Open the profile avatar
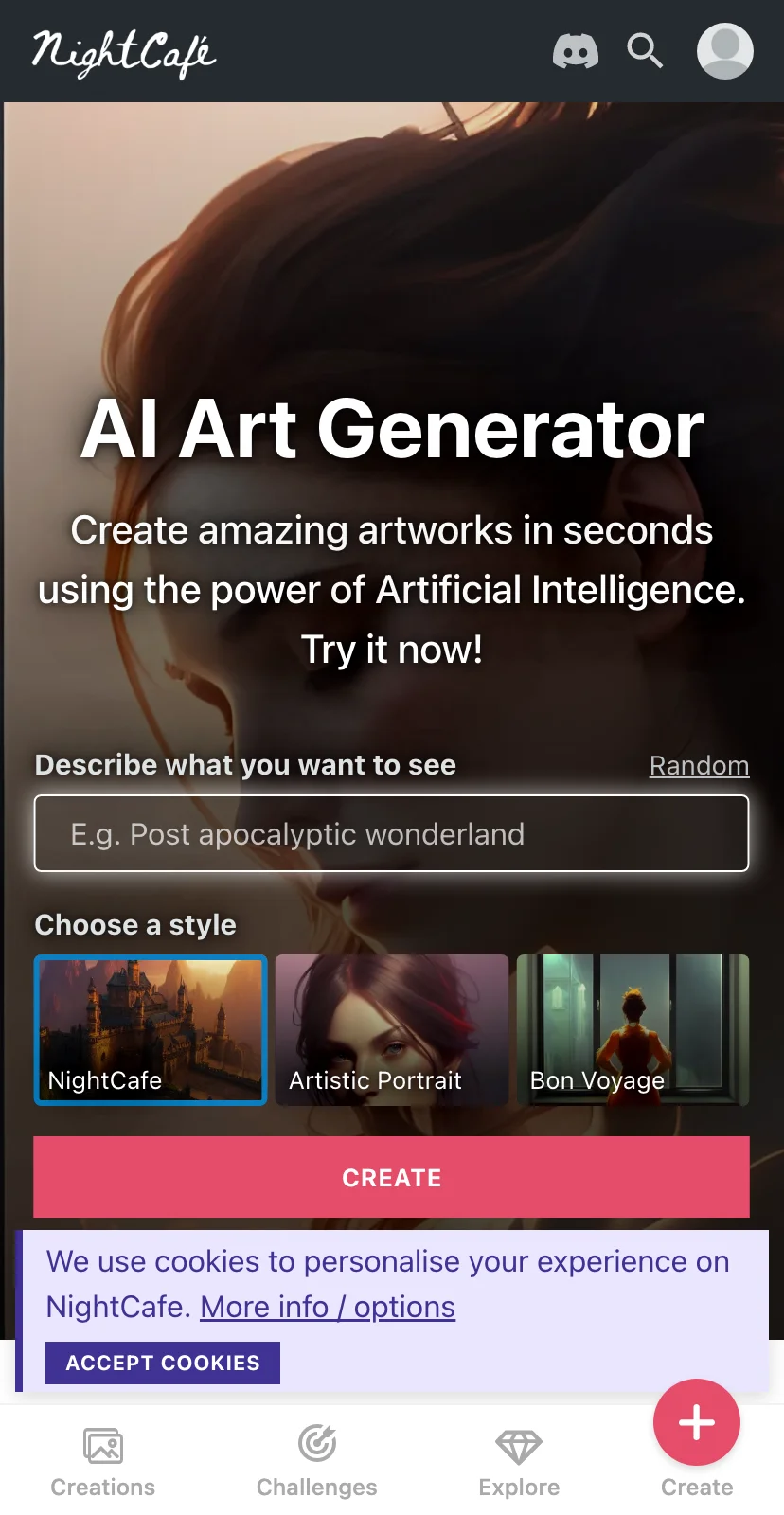 725,51
